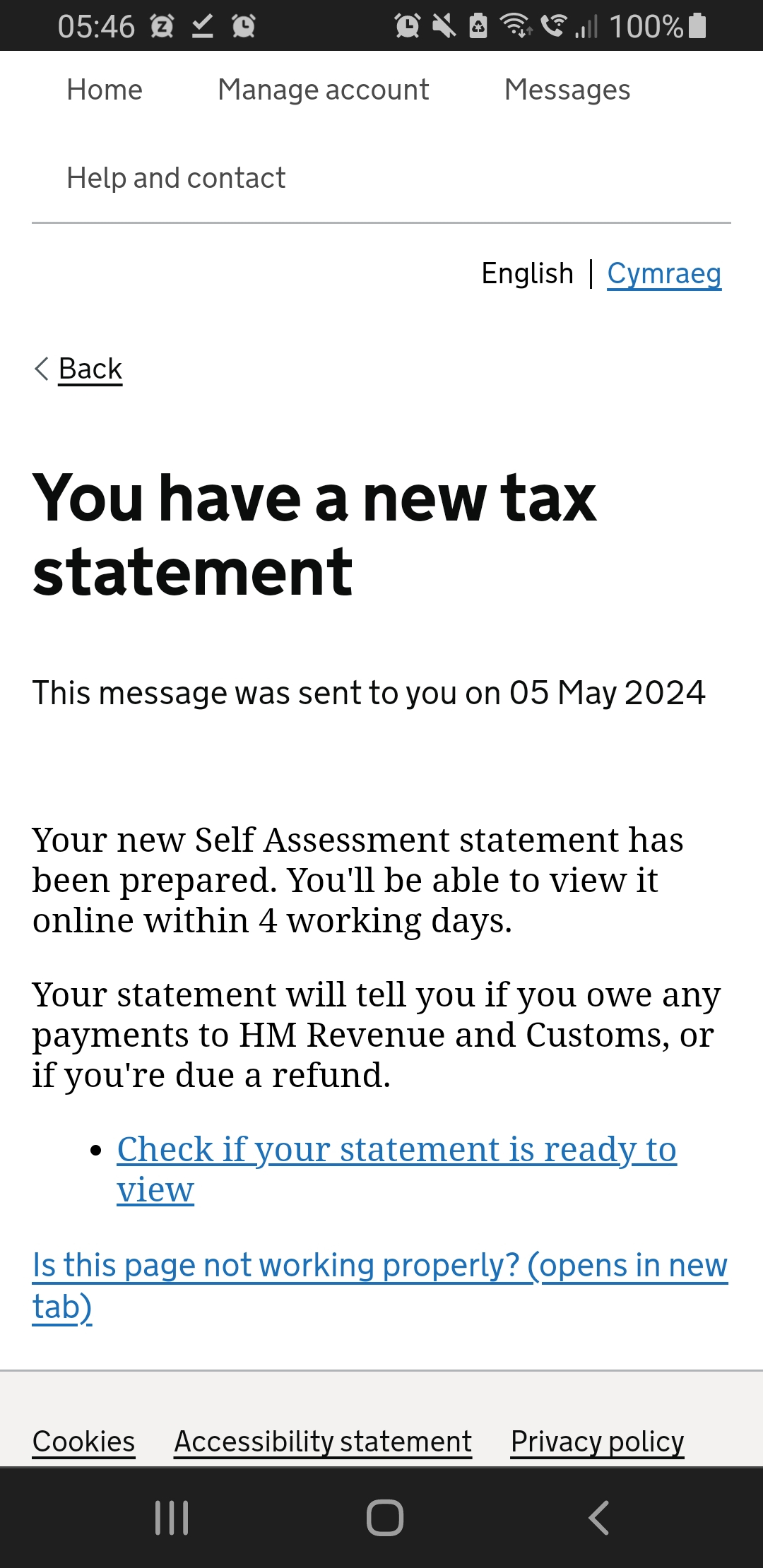Report this page not working properly
This screenshot has width=763, height=1568.
coord(380,1285)
